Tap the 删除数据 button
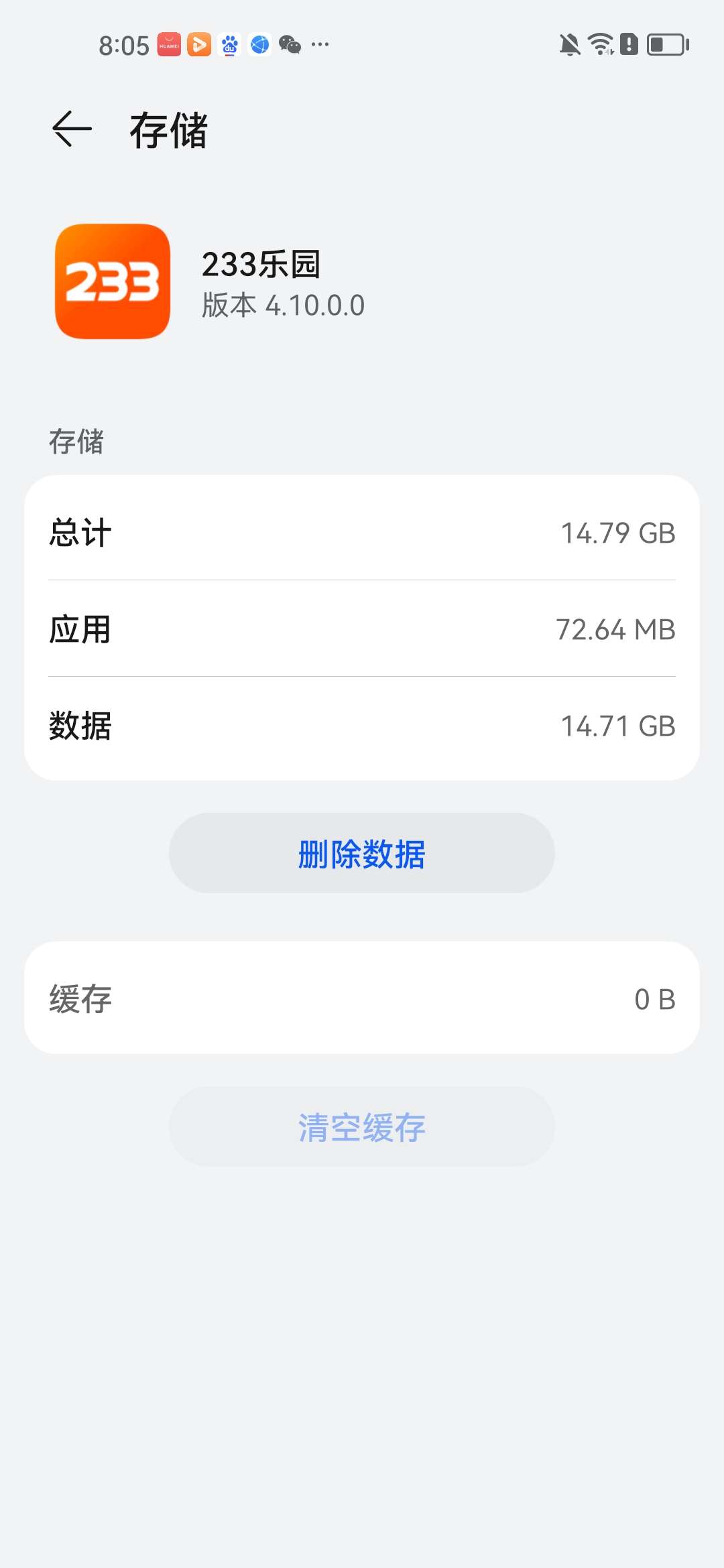Screen dimensions: 724x1568 (362, 854)
